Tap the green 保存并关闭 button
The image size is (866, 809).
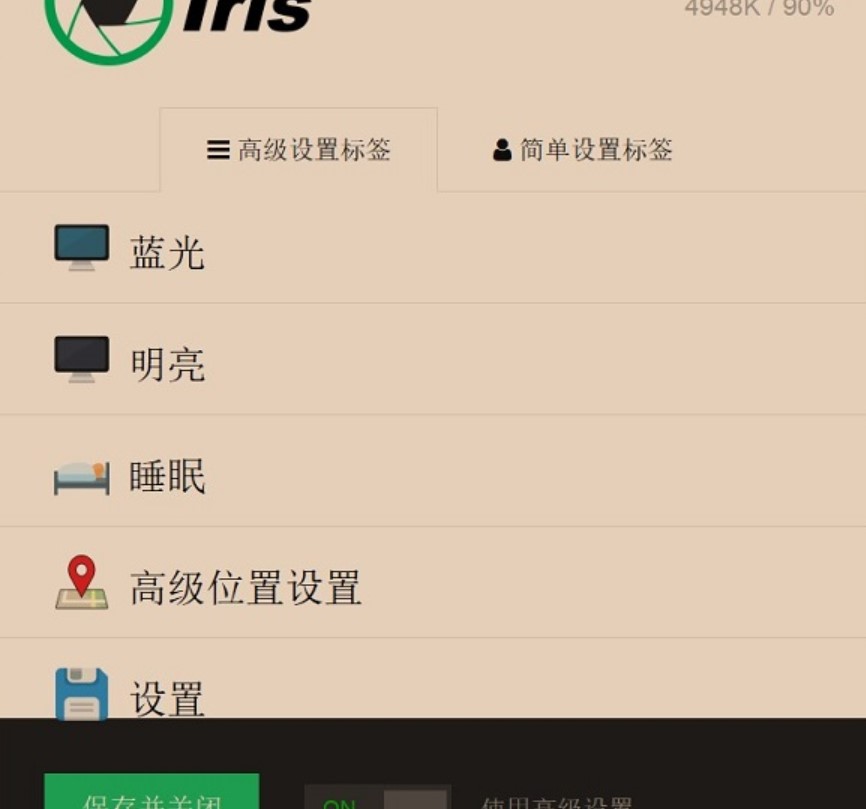pos(151,794)
